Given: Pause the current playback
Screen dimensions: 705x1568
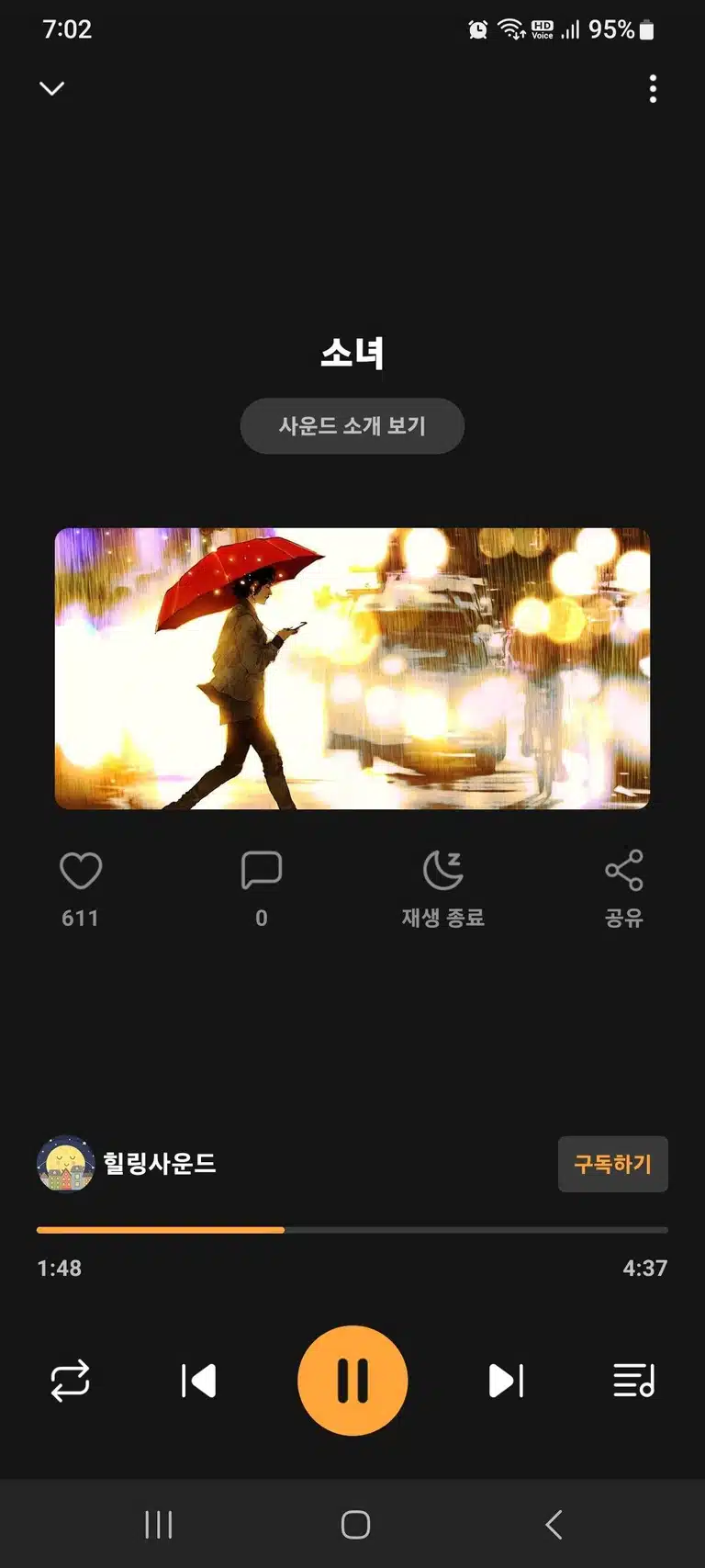Looking at the screenshot, I should pos(352,1381).
